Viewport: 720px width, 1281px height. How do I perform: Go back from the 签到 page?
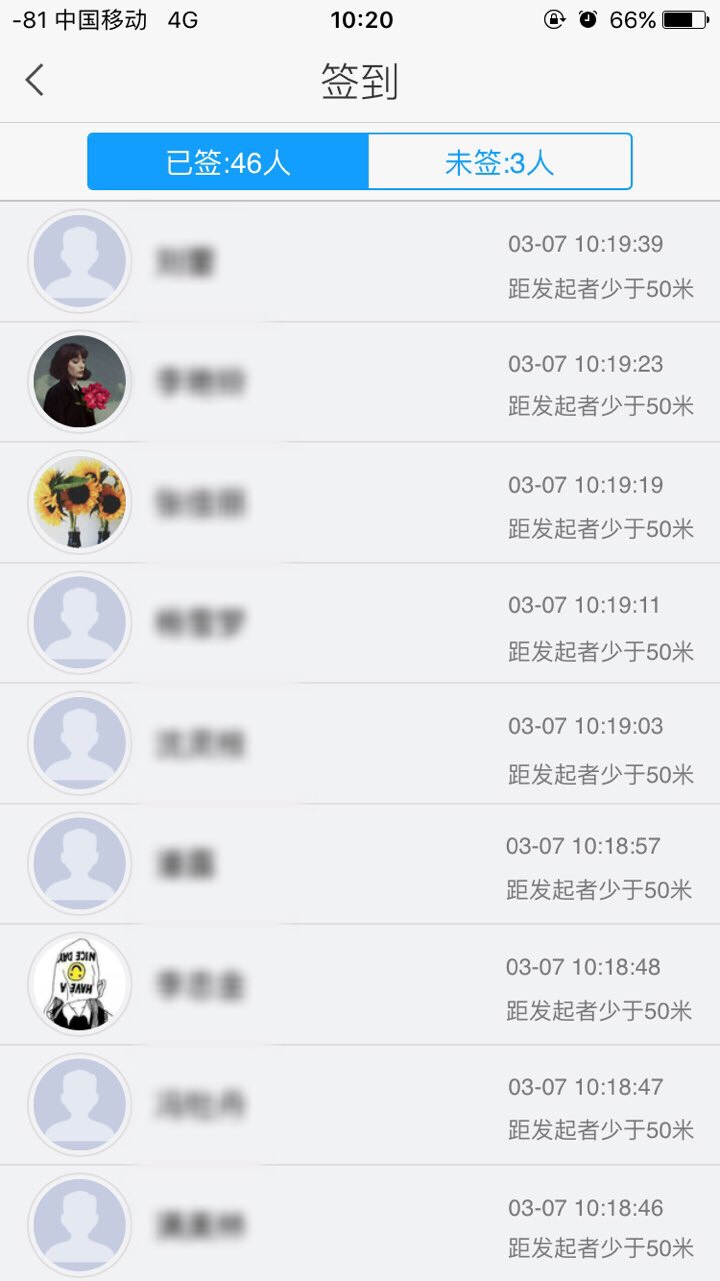pos(36,80)
